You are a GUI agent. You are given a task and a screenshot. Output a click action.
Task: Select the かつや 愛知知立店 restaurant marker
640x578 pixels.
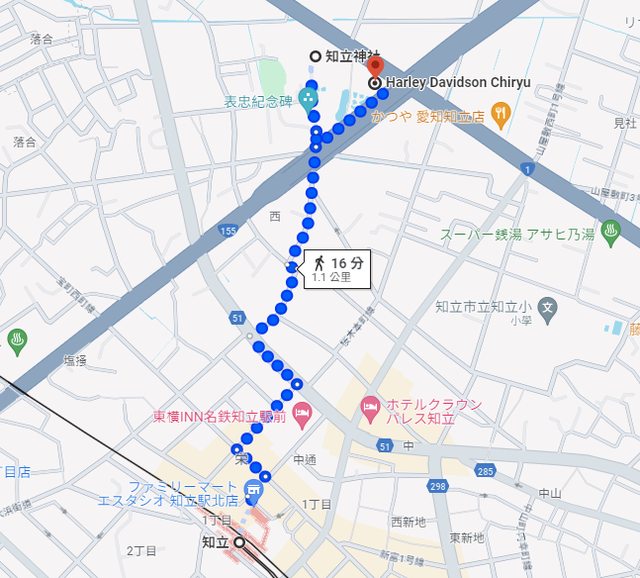click(x=502, y=116)
